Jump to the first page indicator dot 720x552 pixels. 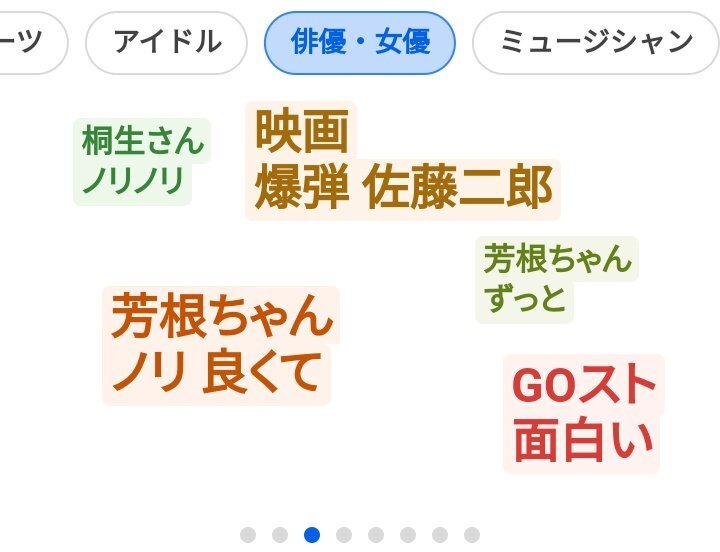pyautogui.click(x=248, y=535)
